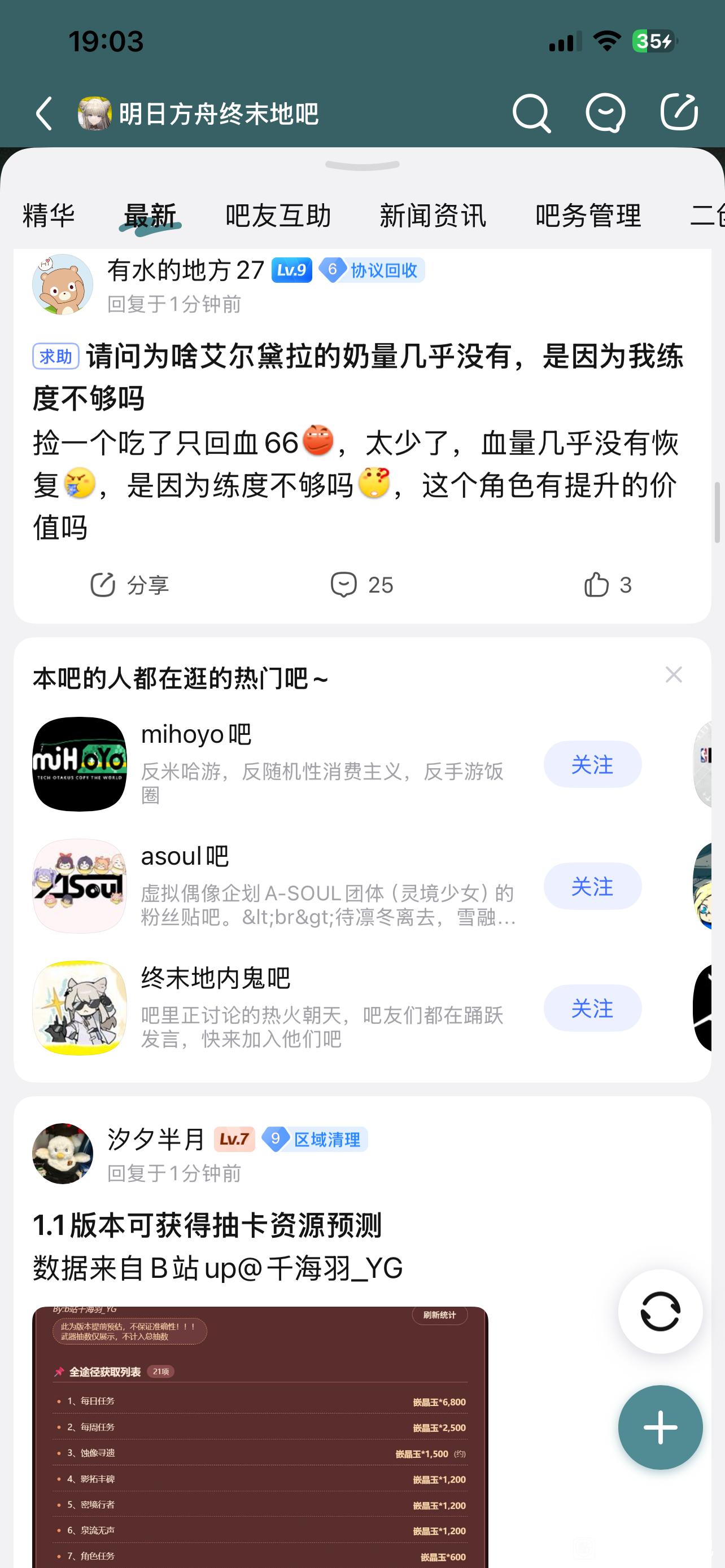Refresh the feed with the circular arrows button
The image size is (725, 1568).
[x=660, y=1311]
